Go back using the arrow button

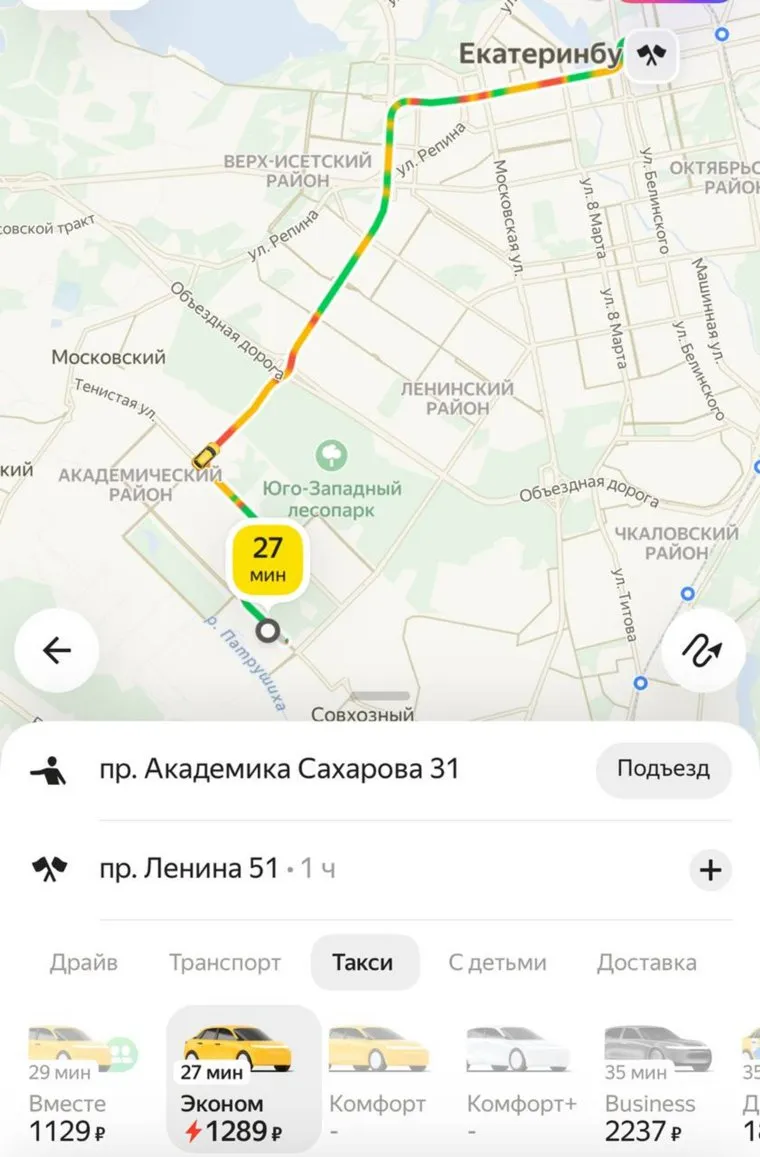(x=57, y=650)
